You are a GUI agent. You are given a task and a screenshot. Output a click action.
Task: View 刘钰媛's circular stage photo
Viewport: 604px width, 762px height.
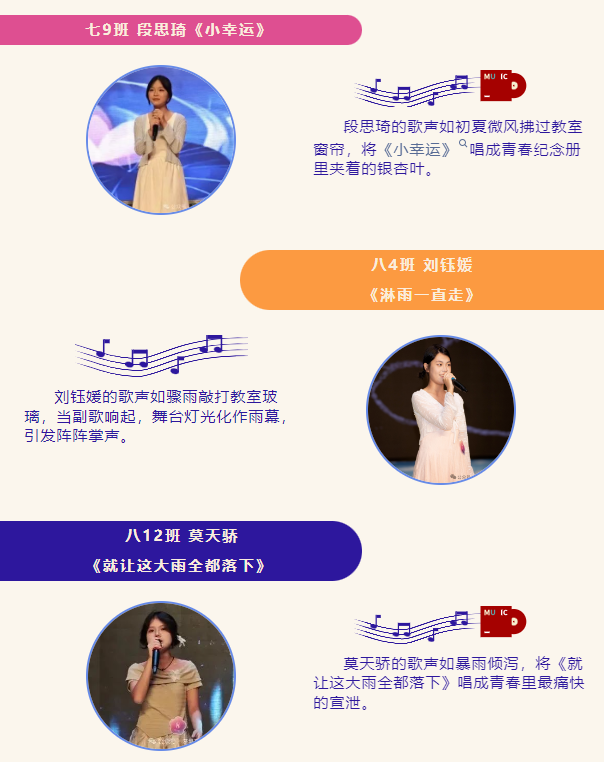pos(440,410)
